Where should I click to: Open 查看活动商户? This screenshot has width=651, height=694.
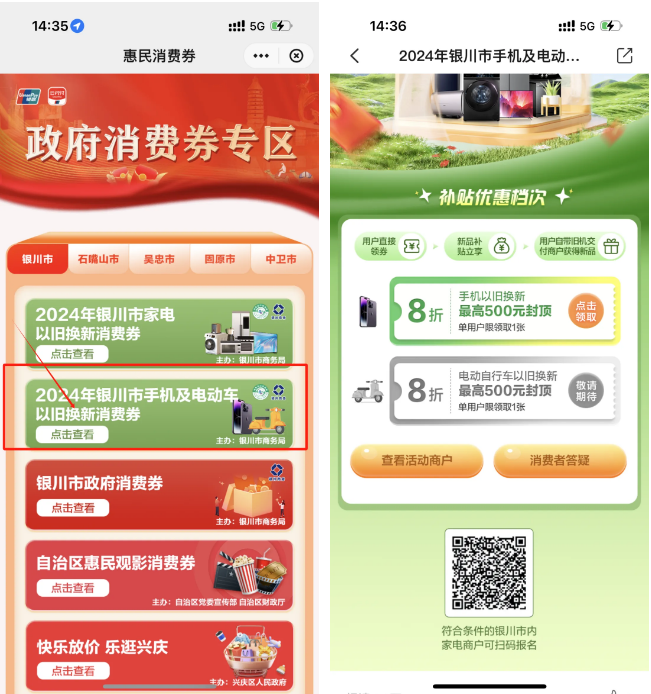[x=417, y=461]
